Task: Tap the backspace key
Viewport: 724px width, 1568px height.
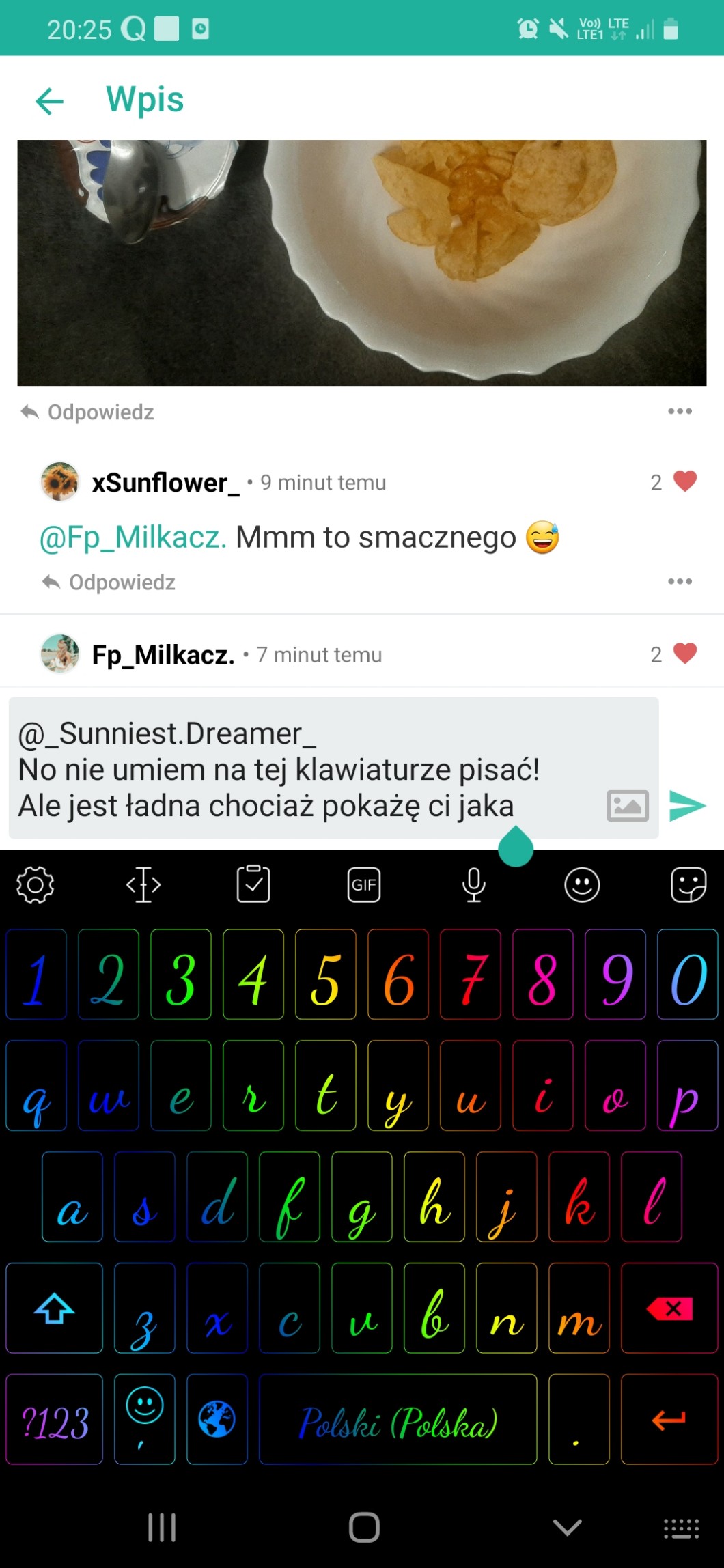Action: [669, 1308]
